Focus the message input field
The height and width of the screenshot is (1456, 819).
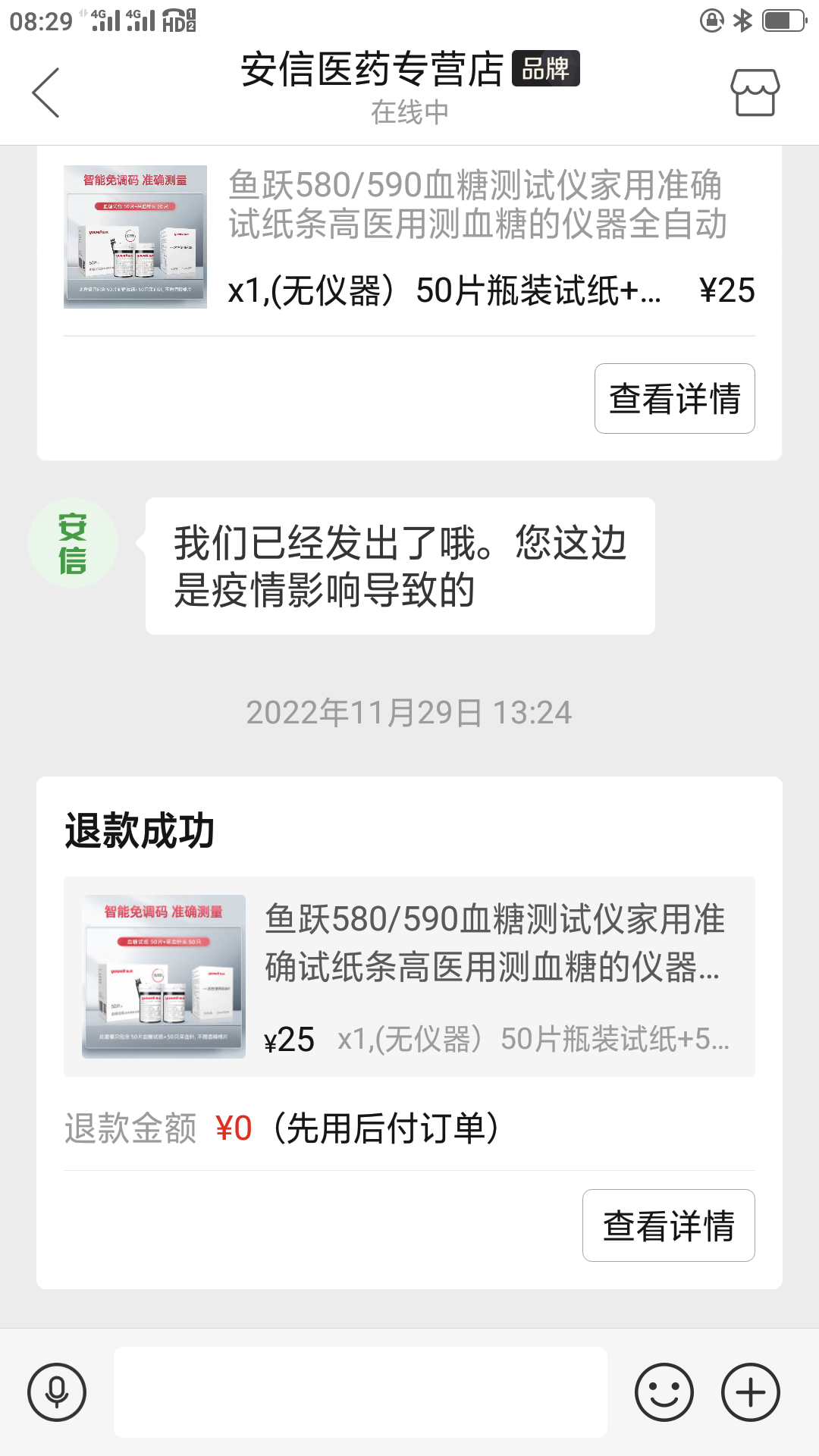[360, 1392]
